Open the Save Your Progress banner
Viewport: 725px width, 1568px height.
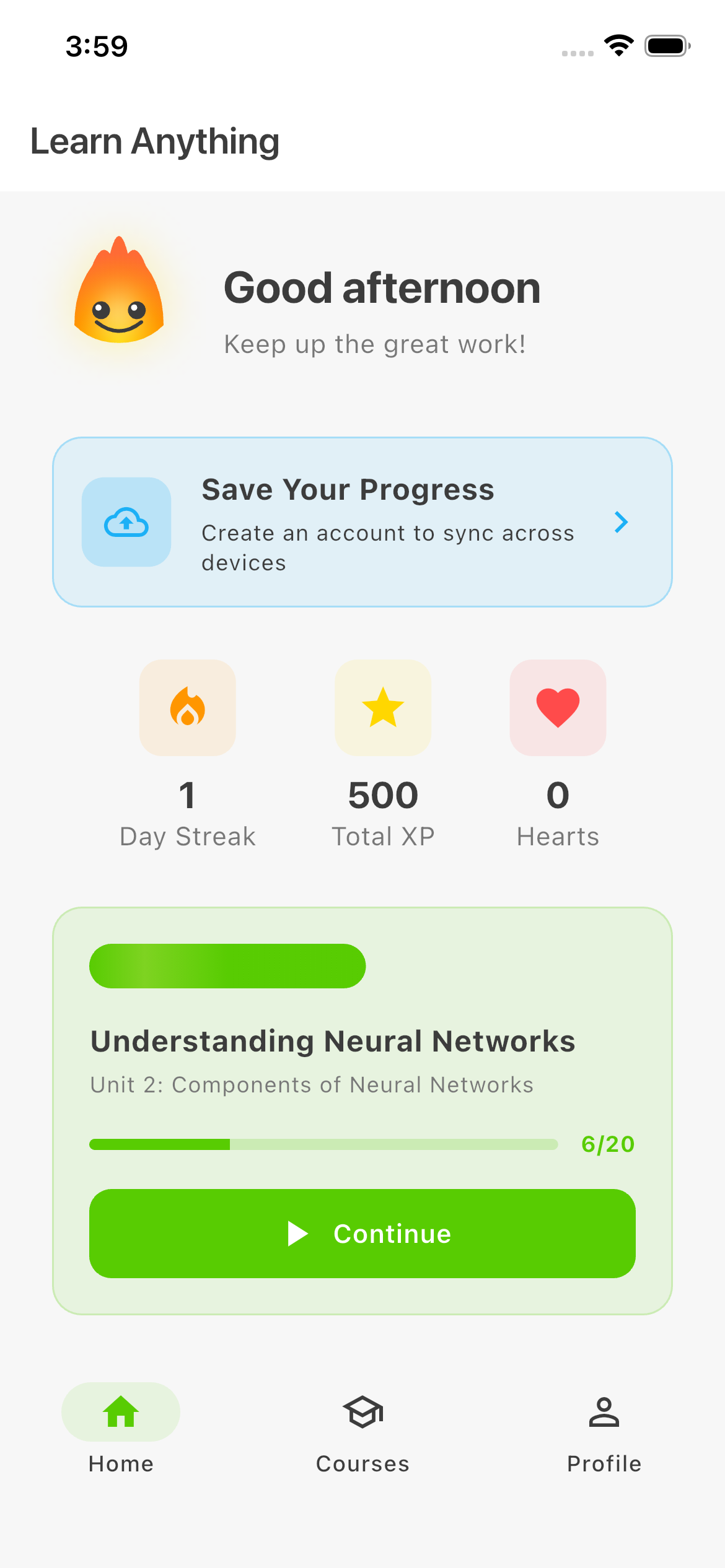[362, 522]
